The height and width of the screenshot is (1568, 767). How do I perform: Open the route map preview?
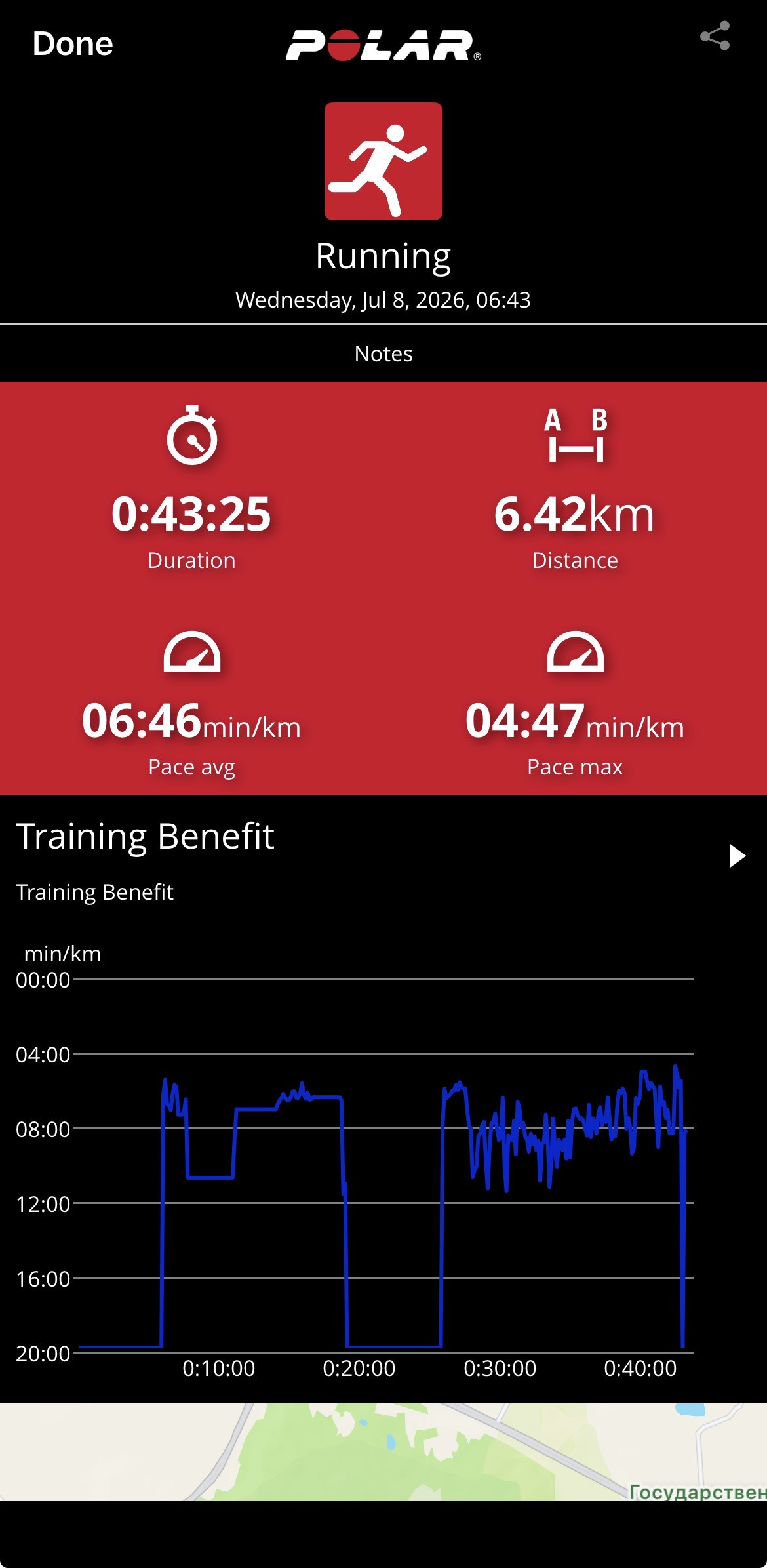(383, 1451)
